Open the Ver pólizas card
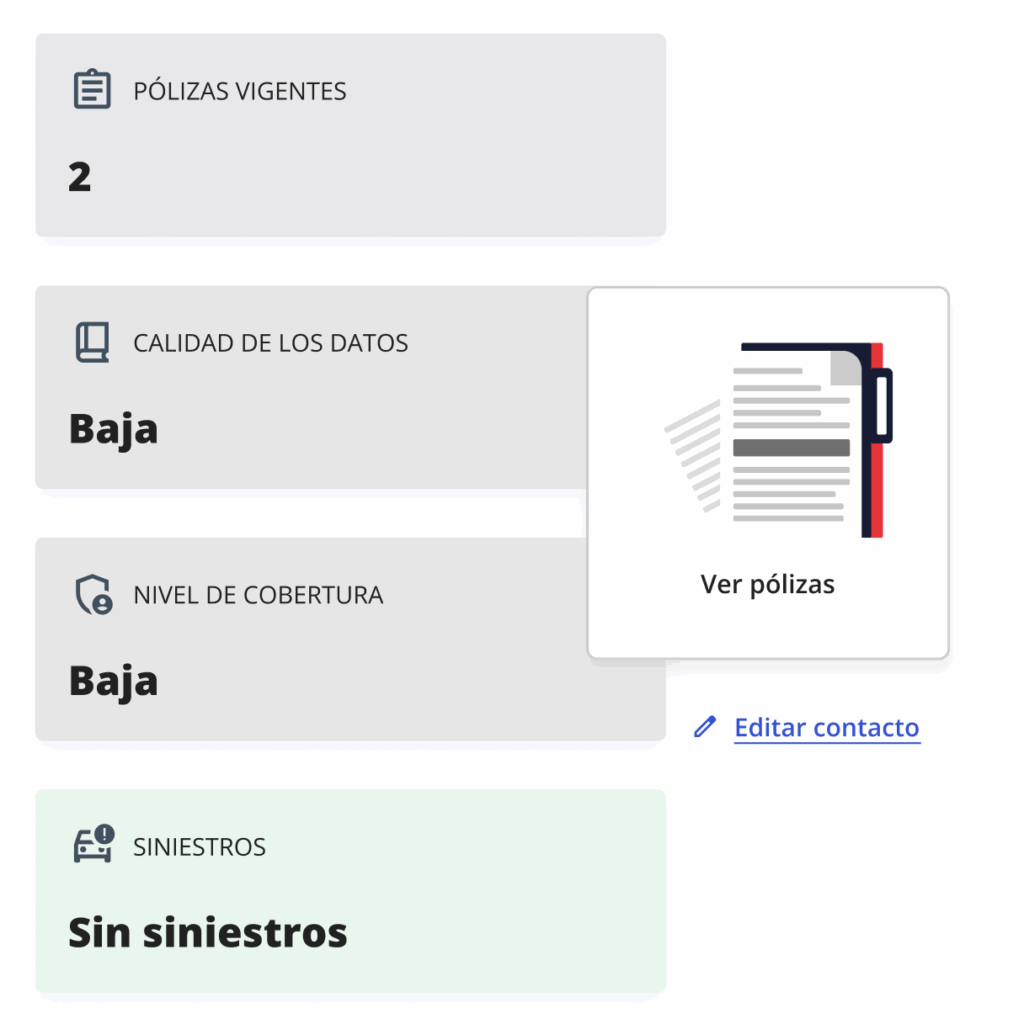This screenshot has height=1024, width=1024. tap(767, 473)
